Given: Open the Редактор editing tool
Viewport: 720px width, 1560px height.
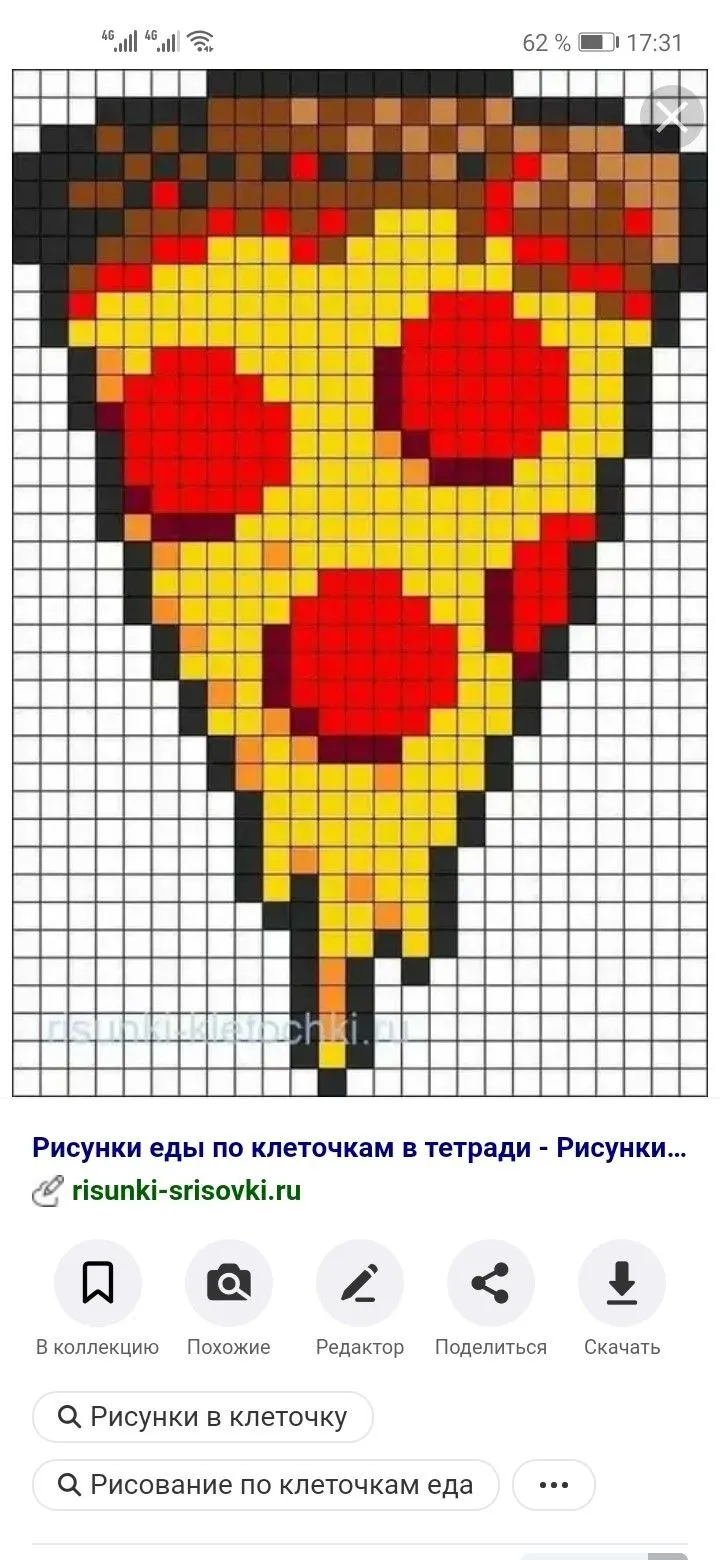Looking at the screenshot, I should click(360, 1298).
